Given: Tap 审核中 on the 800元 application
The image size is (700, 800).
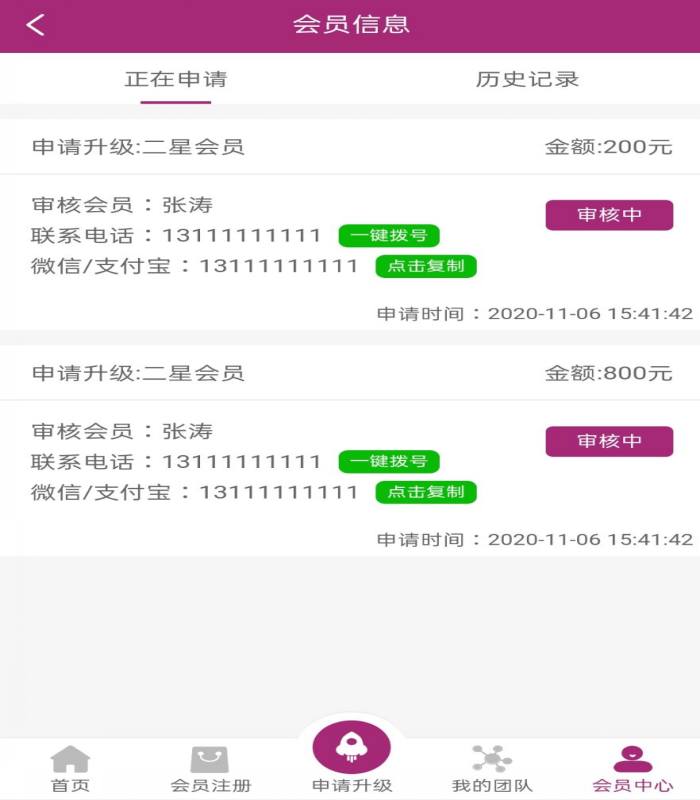Looking at the screenshot, I should [609, 441].
